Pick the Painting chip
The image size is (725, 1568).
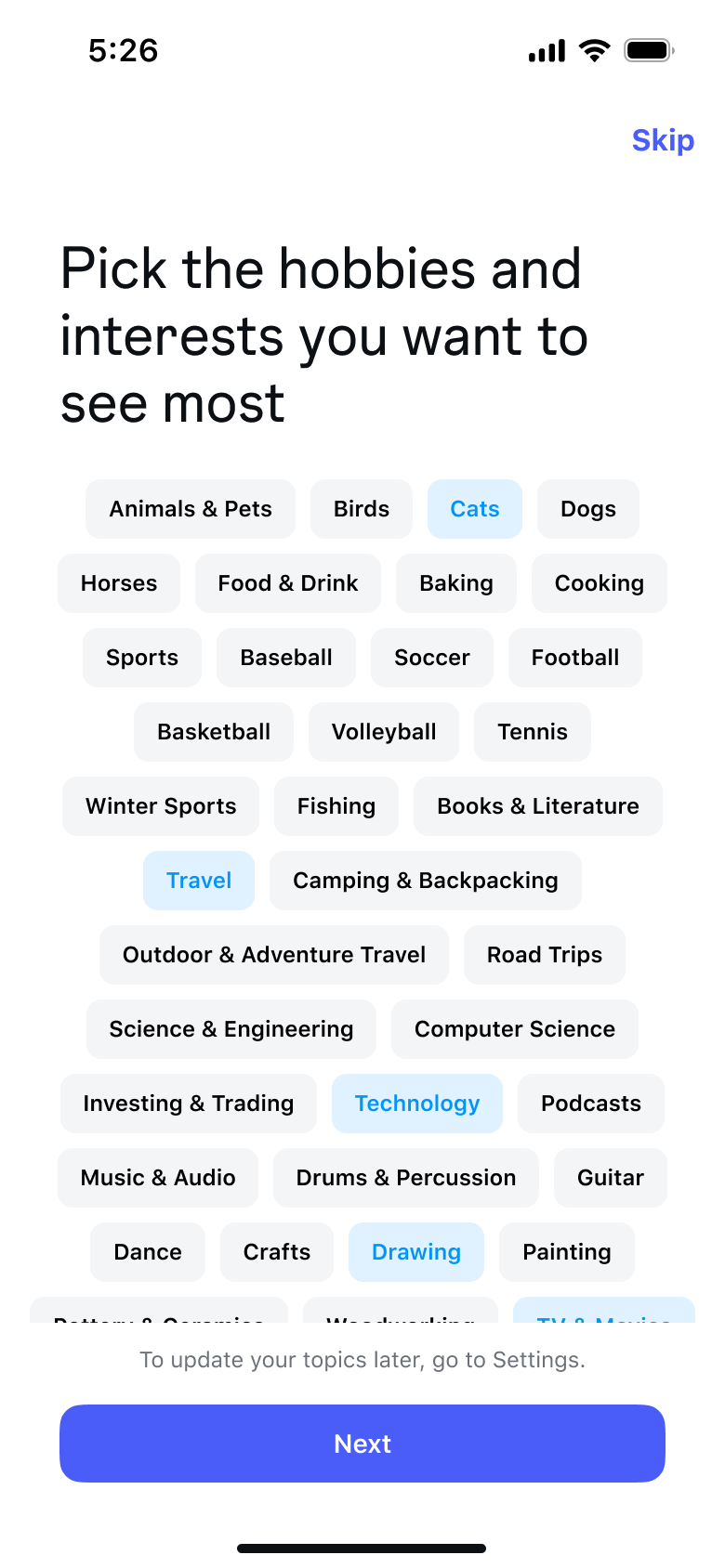[x=567, y=1252]
